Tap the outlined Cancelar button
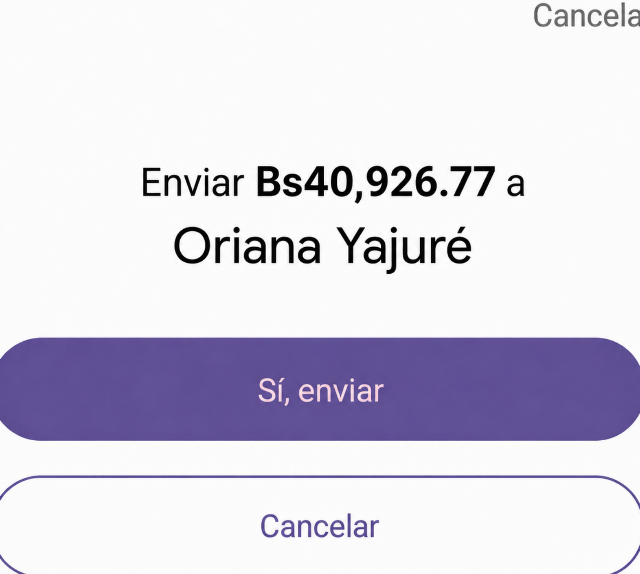The image size is (640, 574). [320, 525]
